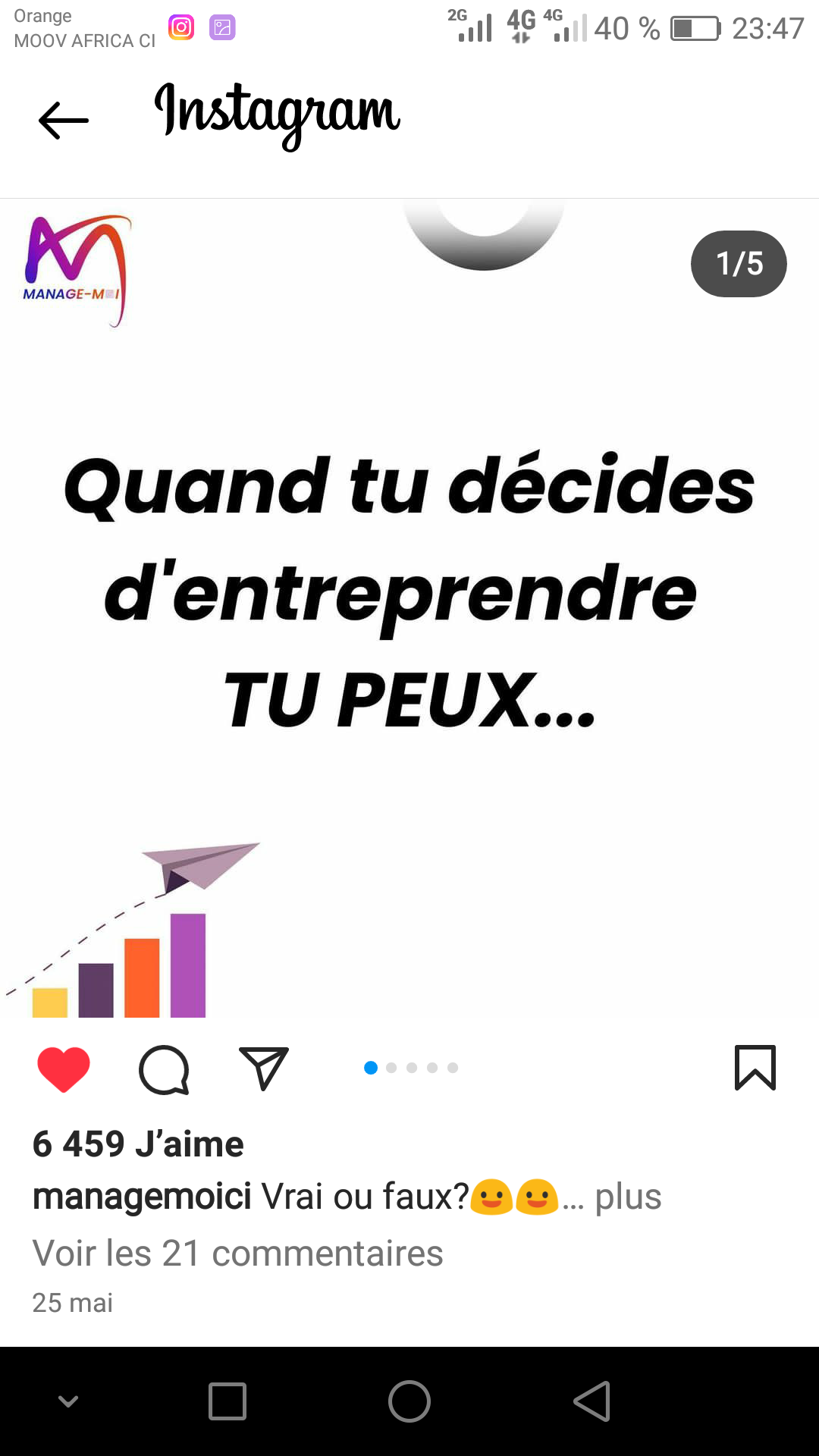Share the post via the paper plane icon
The image size is (819, 1456).
(264, 1068)
